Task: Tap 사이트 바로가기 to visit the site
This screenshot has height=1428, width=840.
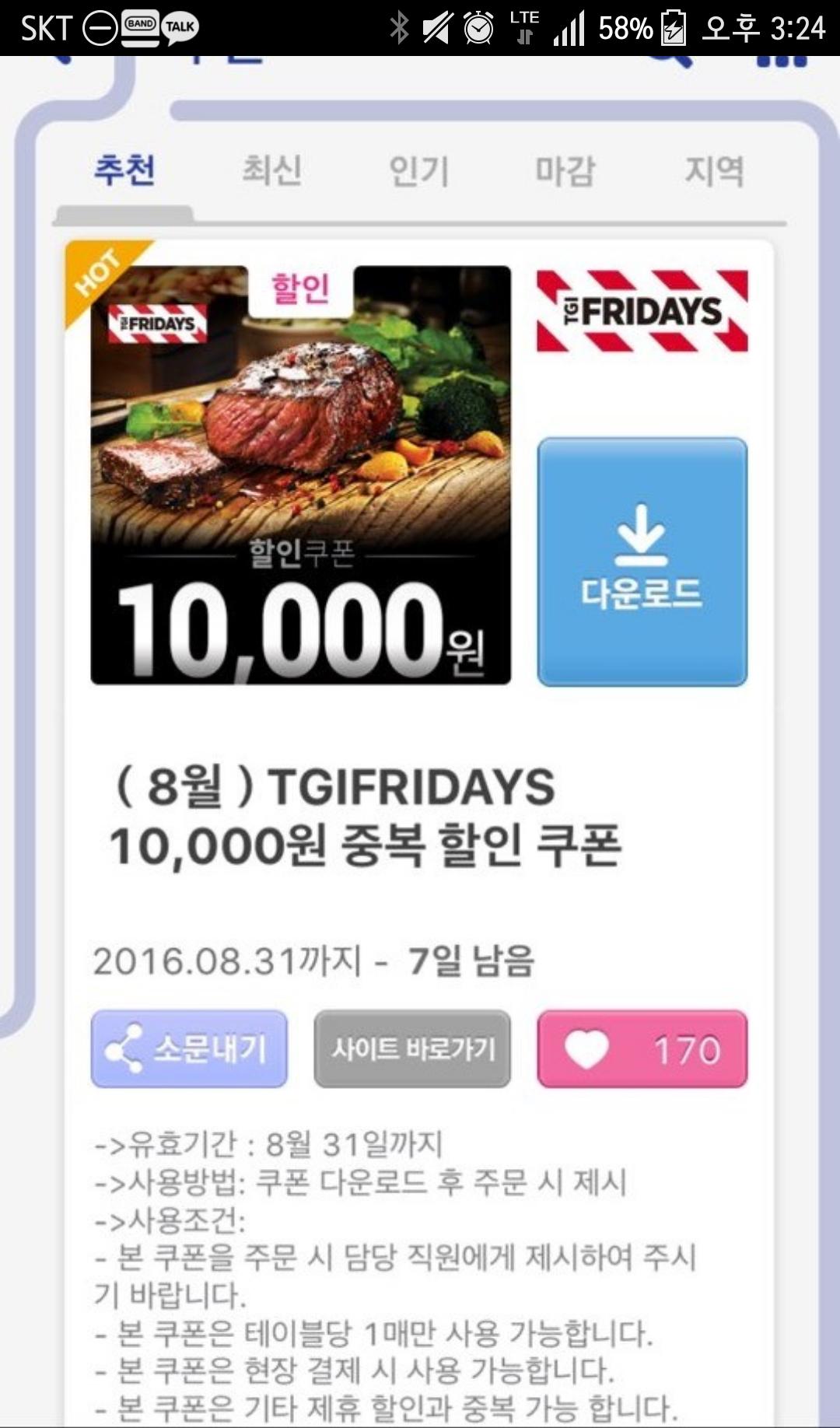Action: pyautogui.click(x=412, y=1048)
